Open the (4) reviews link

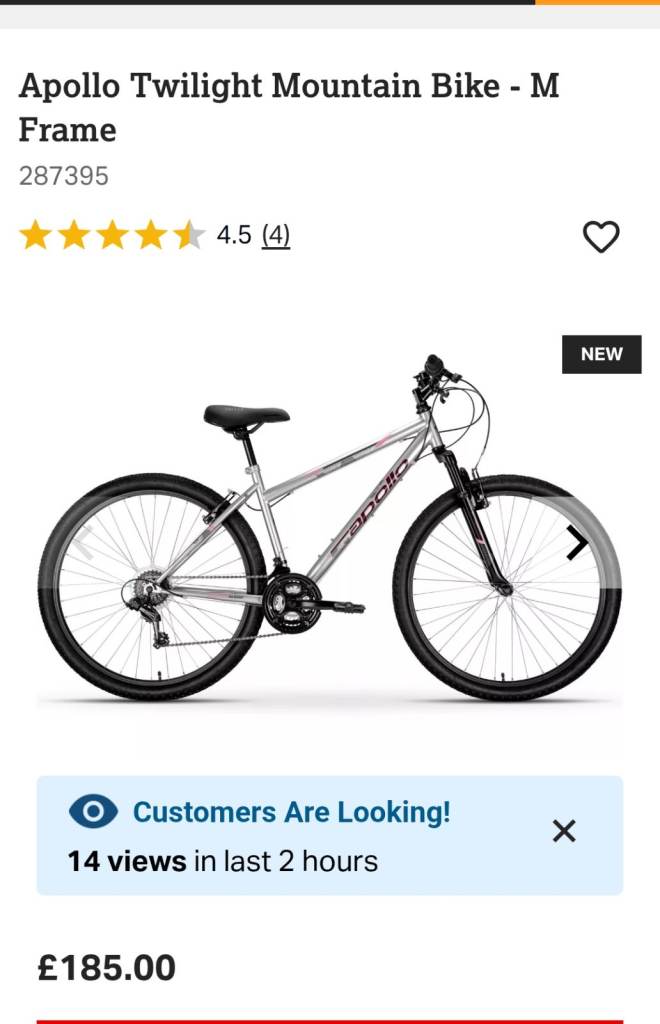click(275, 236)
